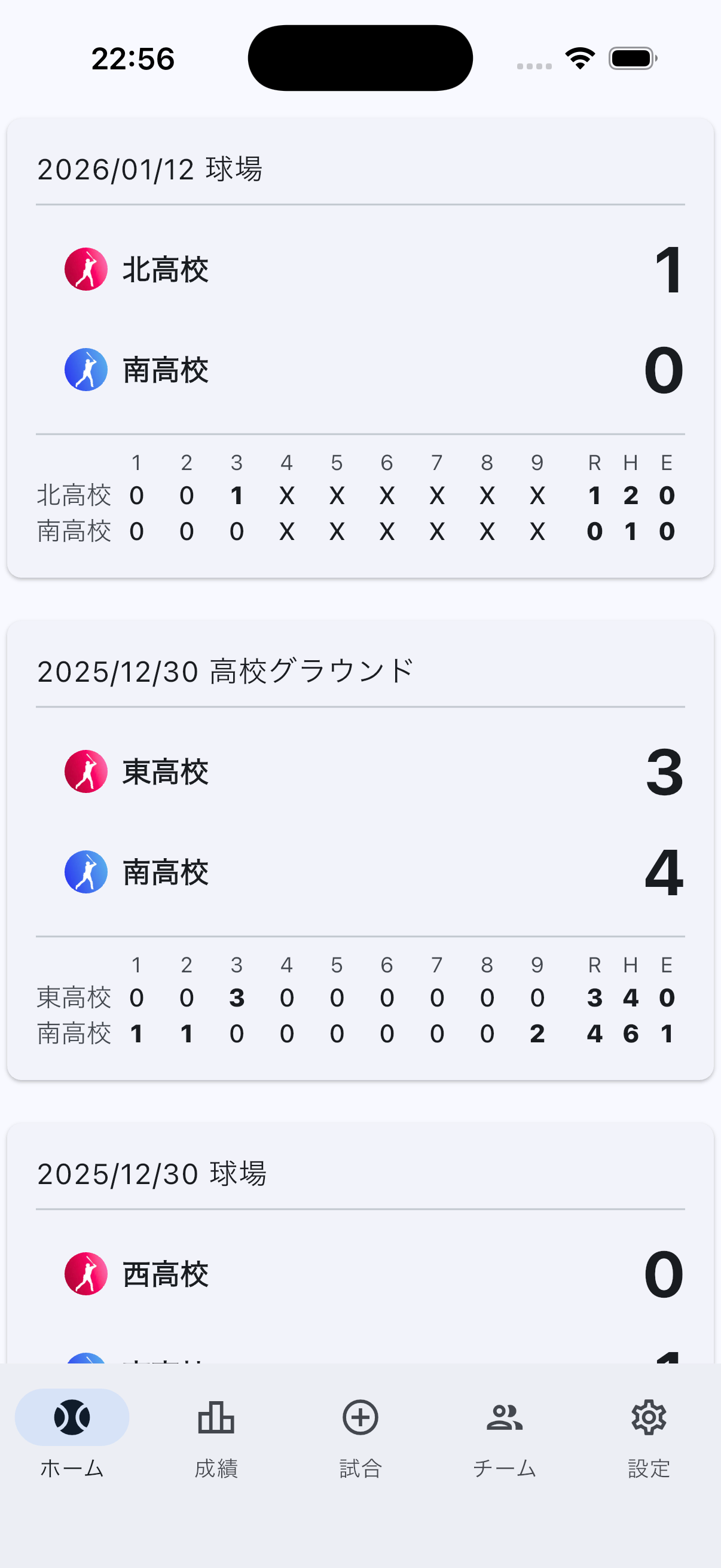Open the 設定 gear icon

pos(649,1418)
